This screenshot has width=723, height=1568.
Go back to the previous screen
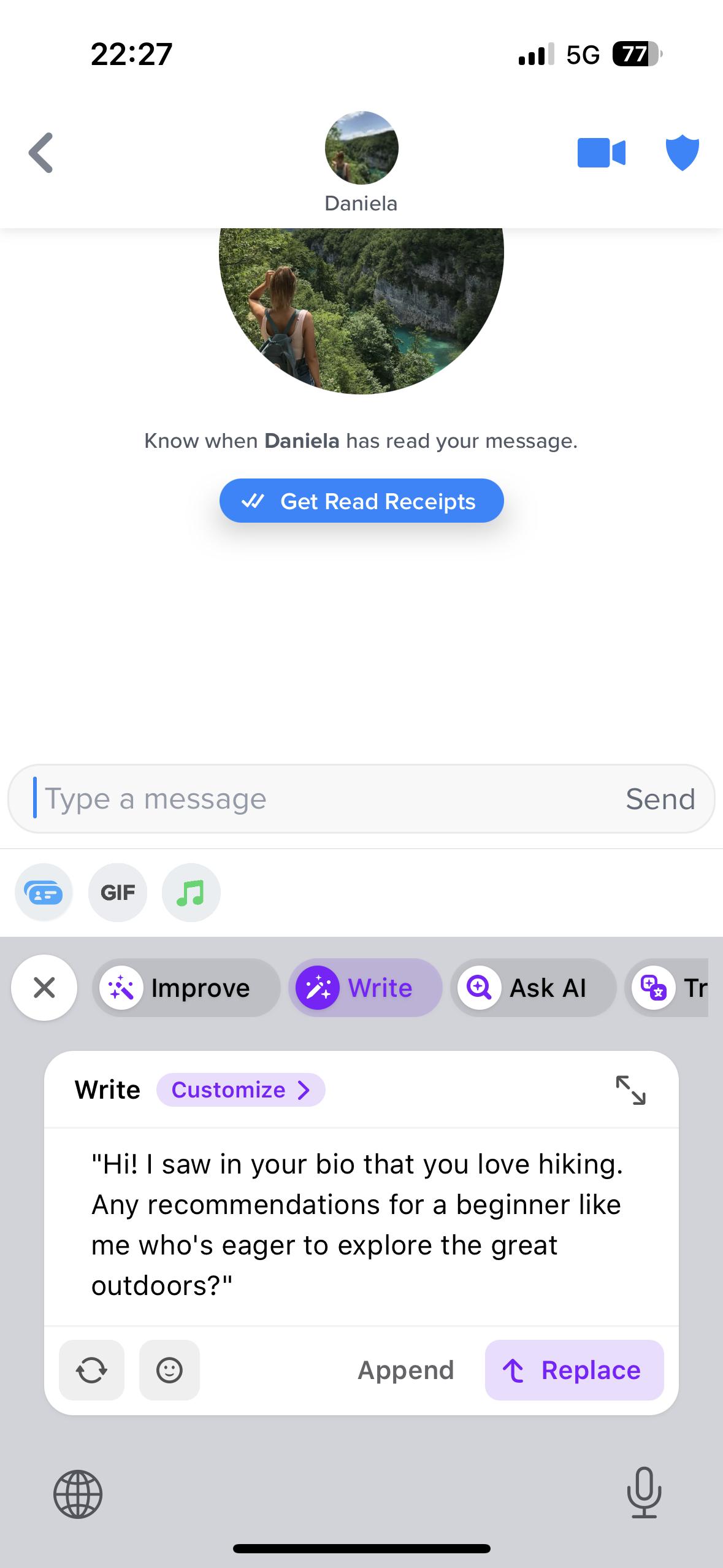[x=41, y=153]
